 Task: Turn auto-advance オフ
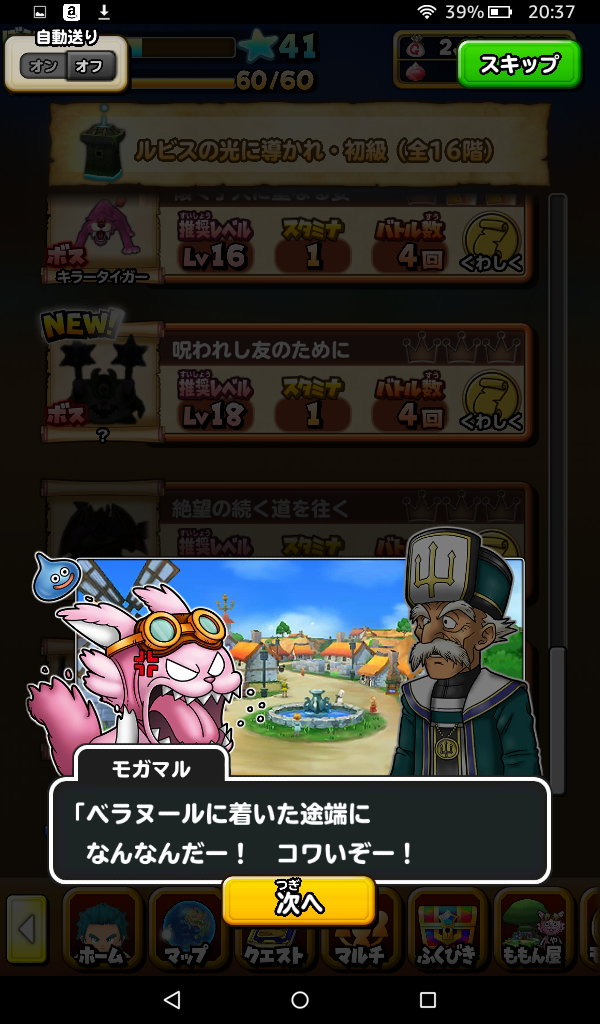(x=90, y=67)
